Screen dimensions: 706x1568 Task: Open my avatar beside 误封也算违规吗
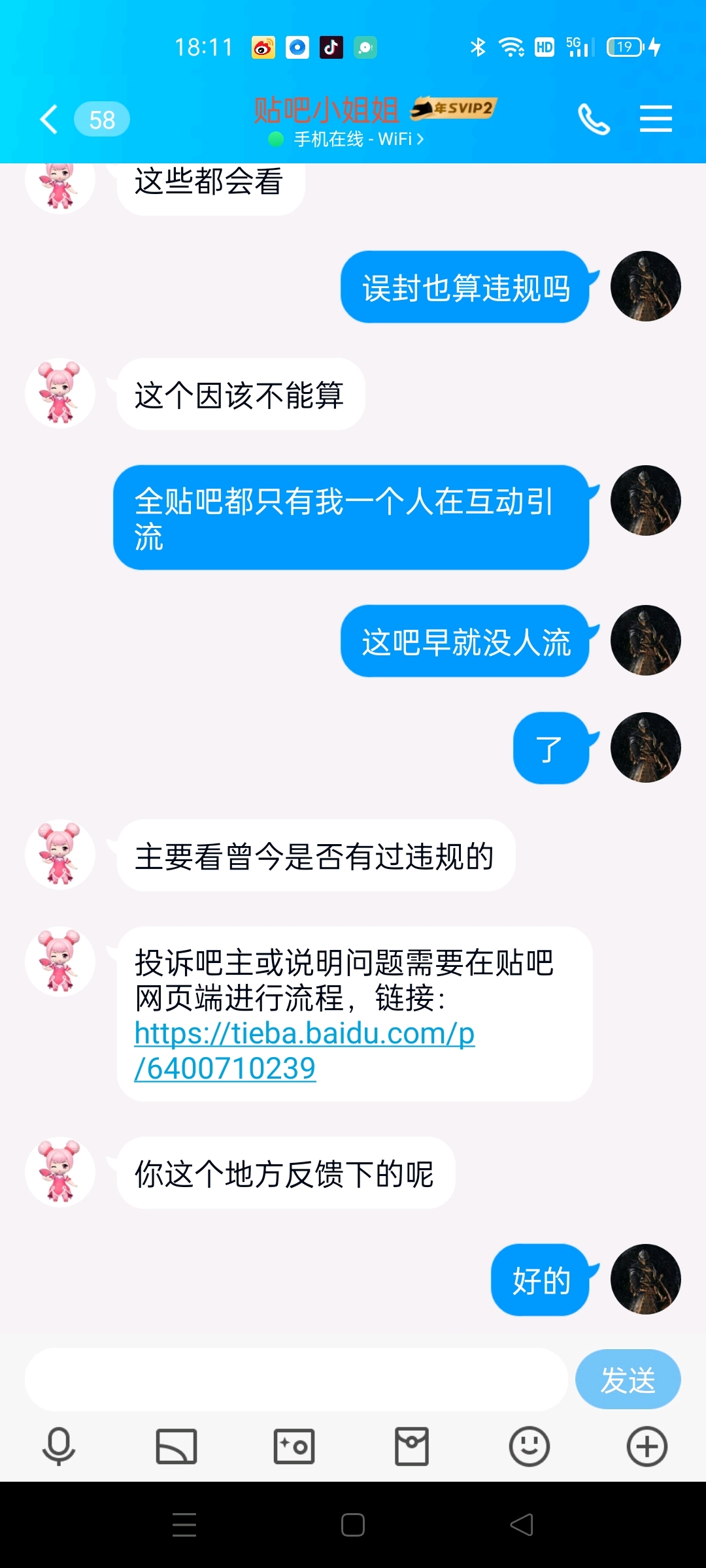[645, 286]
